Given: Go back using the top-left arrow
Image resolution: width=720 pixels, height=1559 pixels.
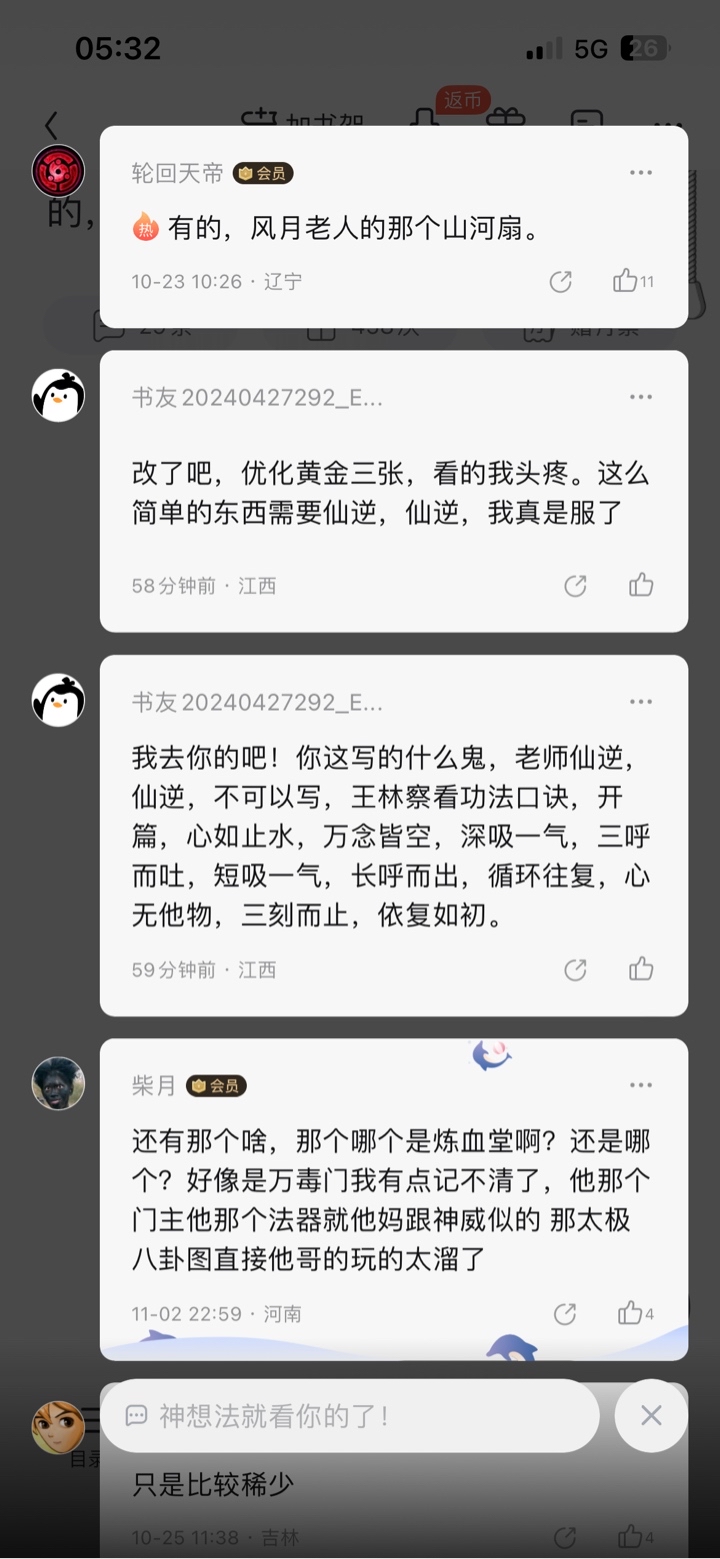Looking at the screenshot, I should (52, 125).
